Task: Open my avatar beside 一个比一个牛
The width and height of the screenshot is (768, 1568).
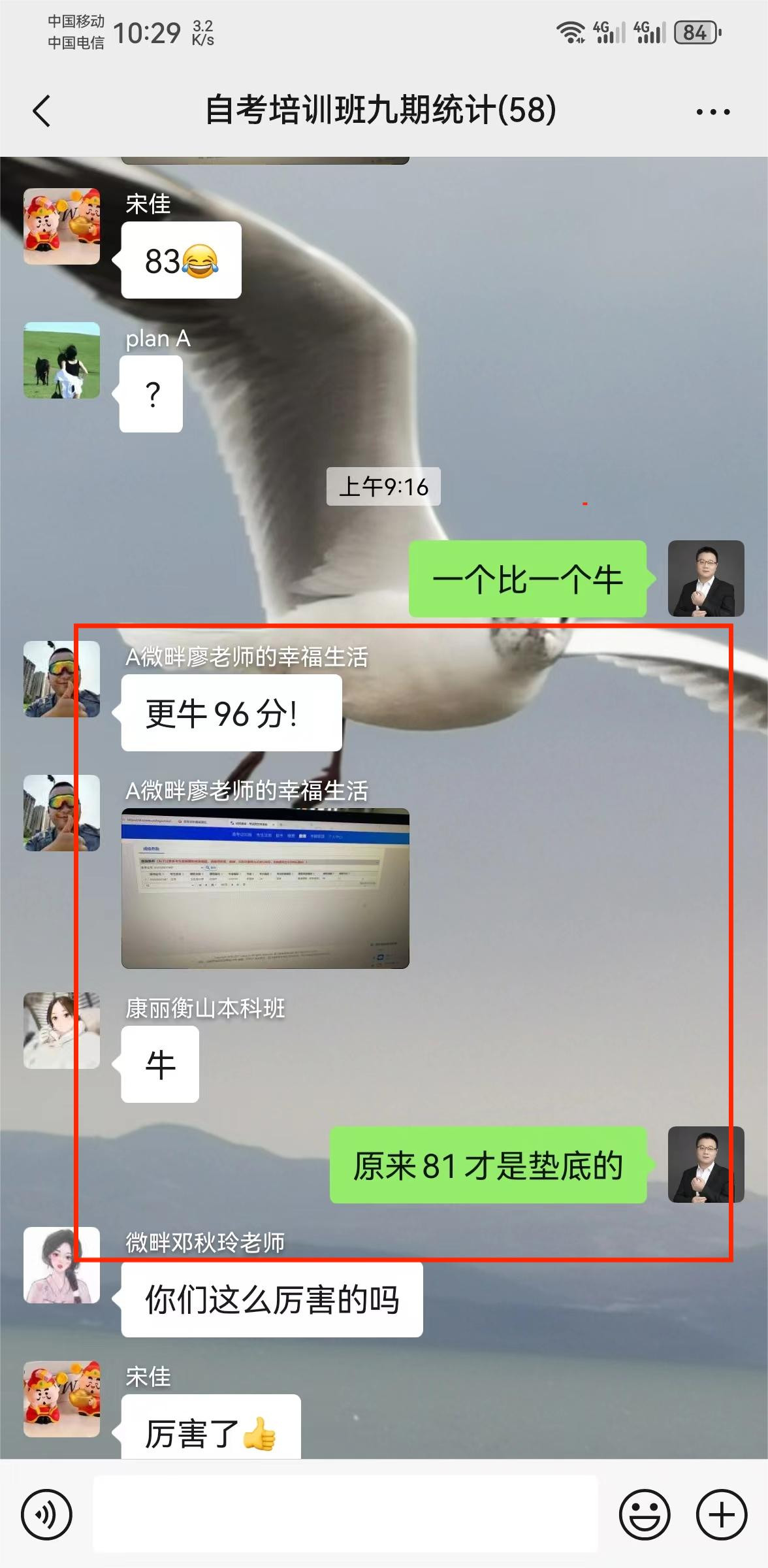Action: (705, 578)
